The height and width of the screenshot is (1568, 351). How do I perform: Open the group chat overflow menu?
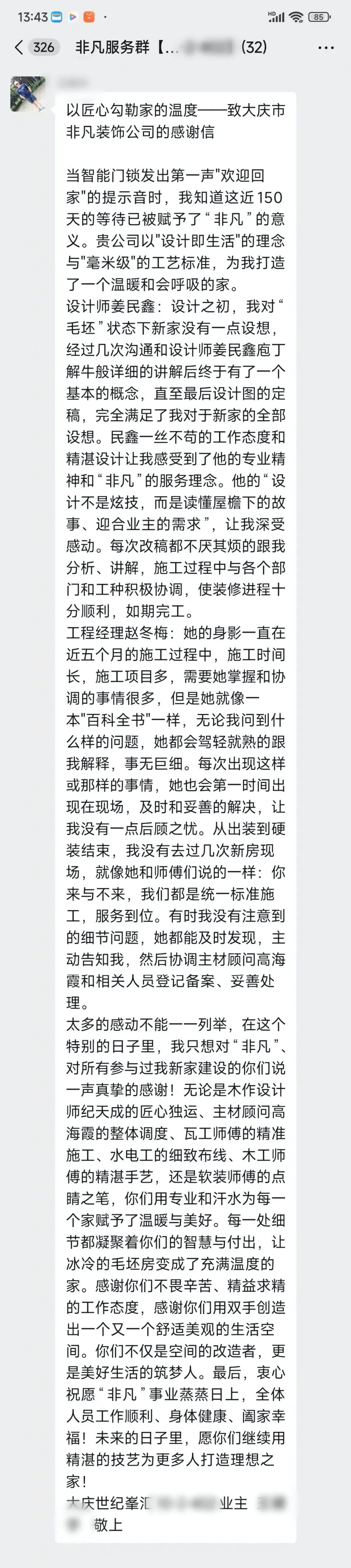[x=326, y=48]
